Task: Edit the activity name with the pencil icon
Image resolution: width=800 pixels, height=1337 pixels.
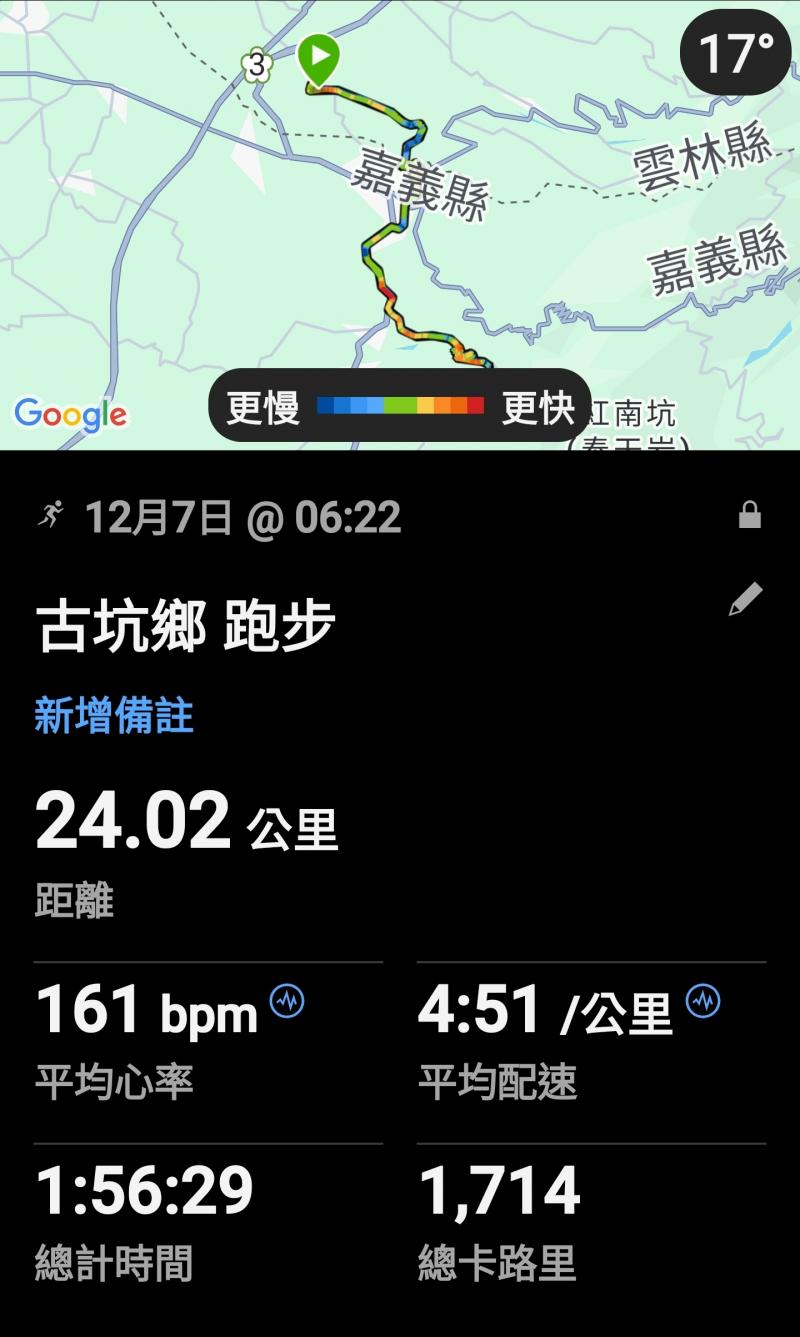Action: 745,599
